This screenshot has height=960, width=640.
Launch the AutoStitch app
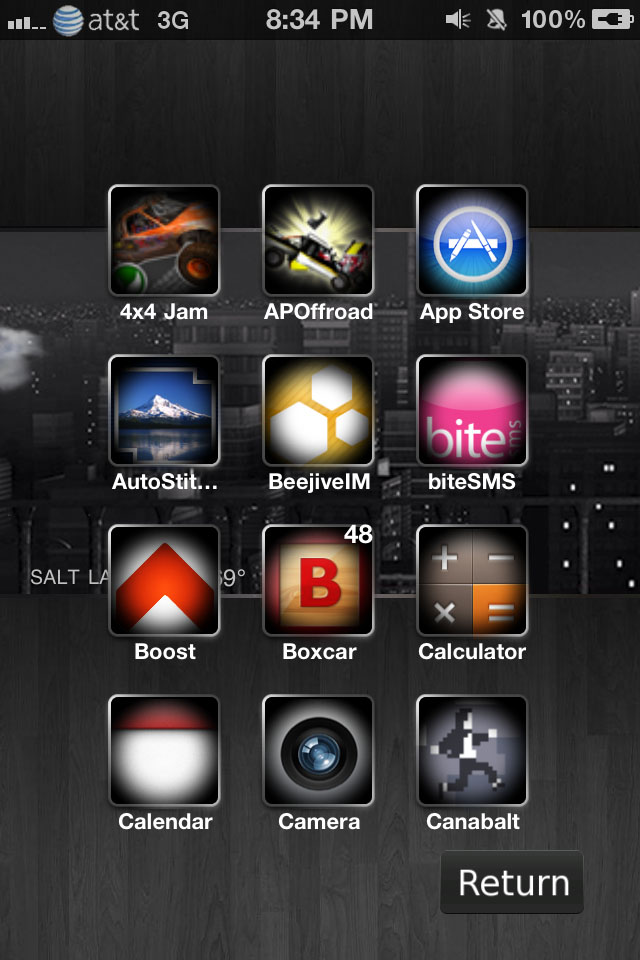pyautogui.click(x=164, y=410)
